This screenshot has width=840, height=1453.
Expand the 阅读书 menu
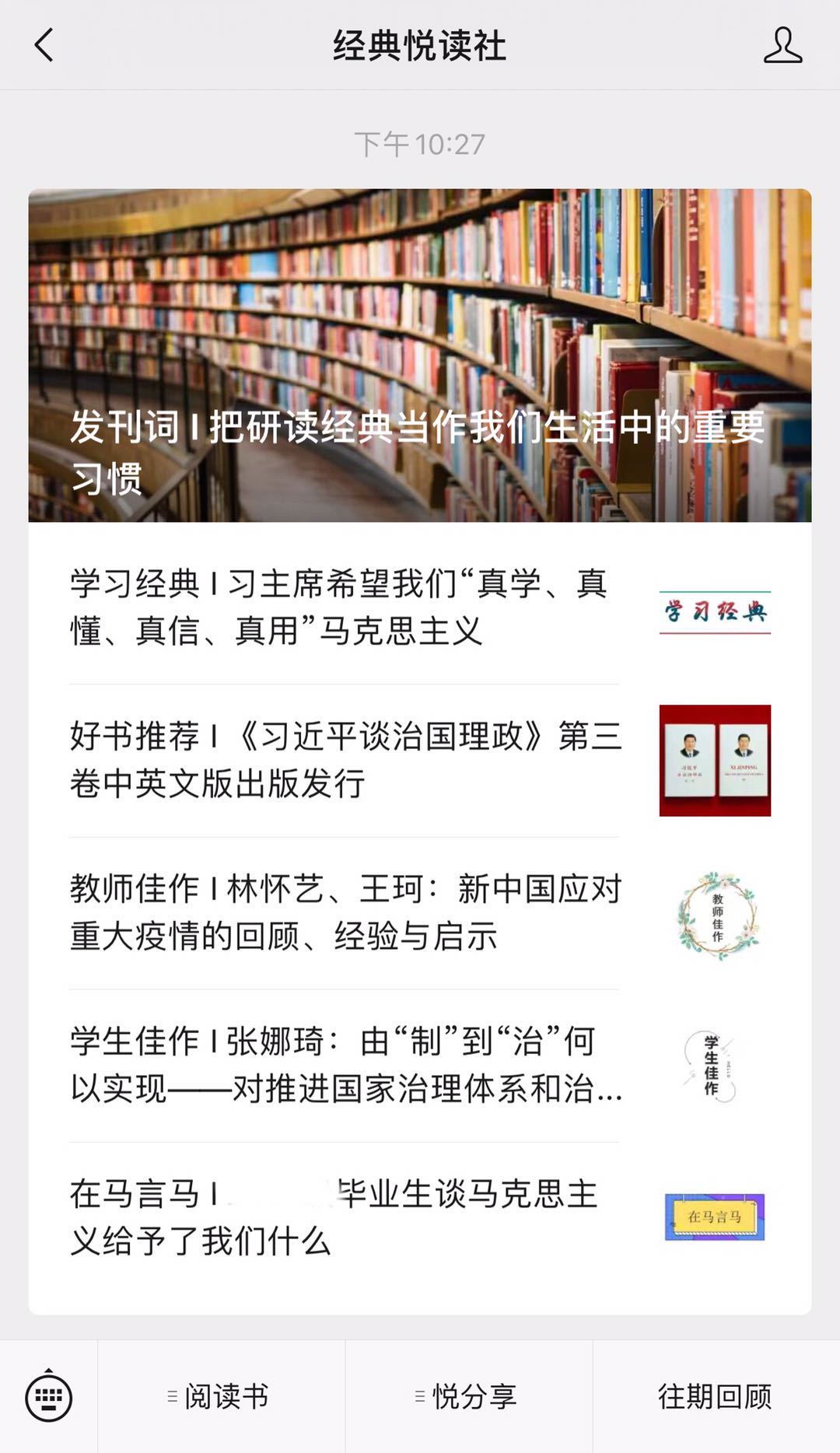coord(221,1397)
